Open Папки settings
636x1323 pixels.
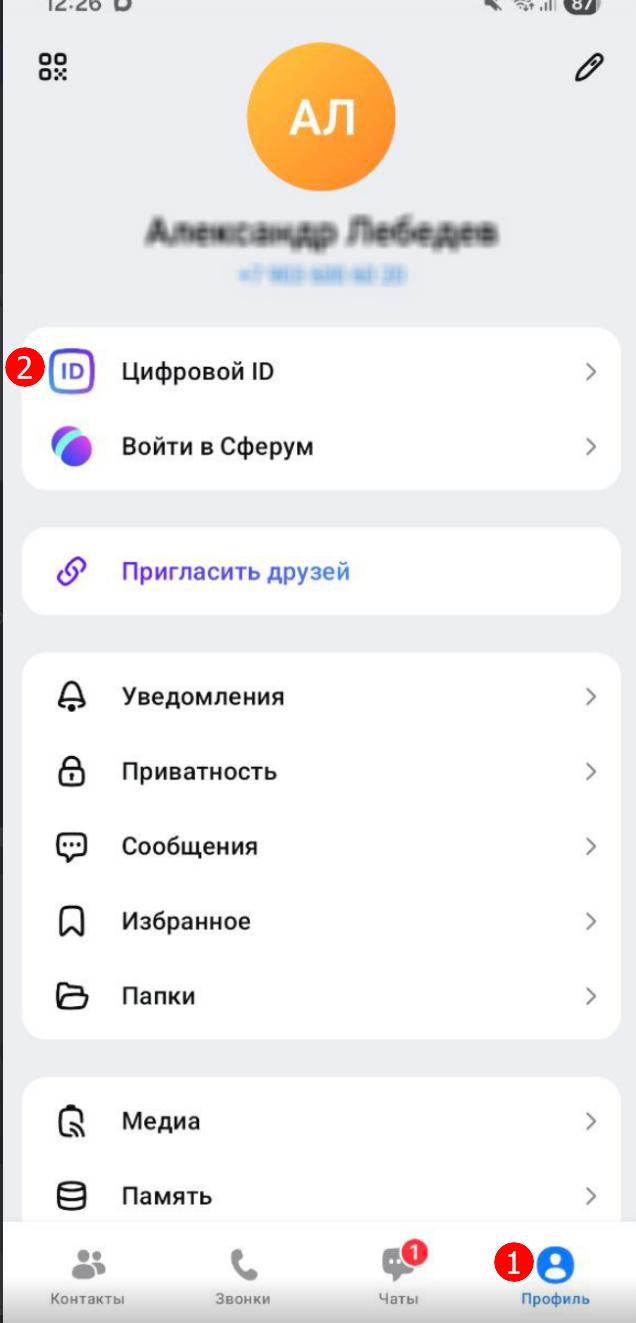[x=320, y=996]
